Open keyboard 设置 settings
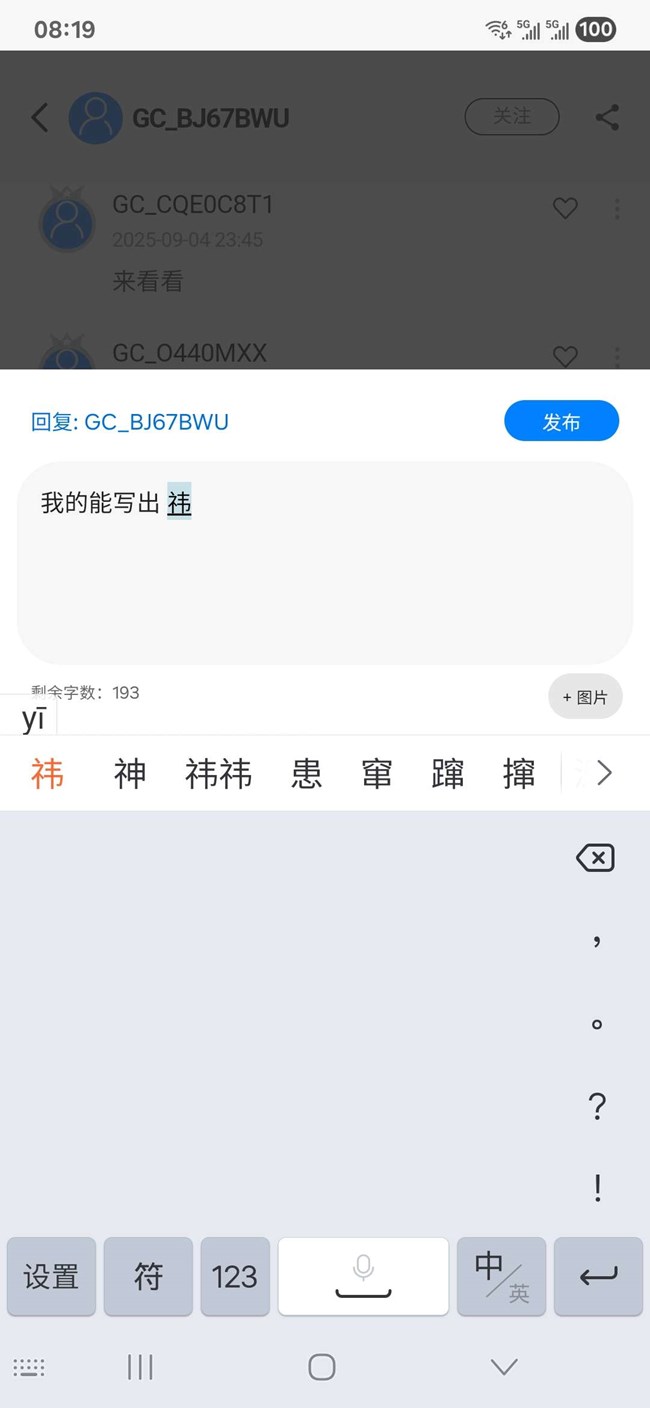Viewport: 650px width, 1408px height. pyautogui.click(x=51, y=1276)
